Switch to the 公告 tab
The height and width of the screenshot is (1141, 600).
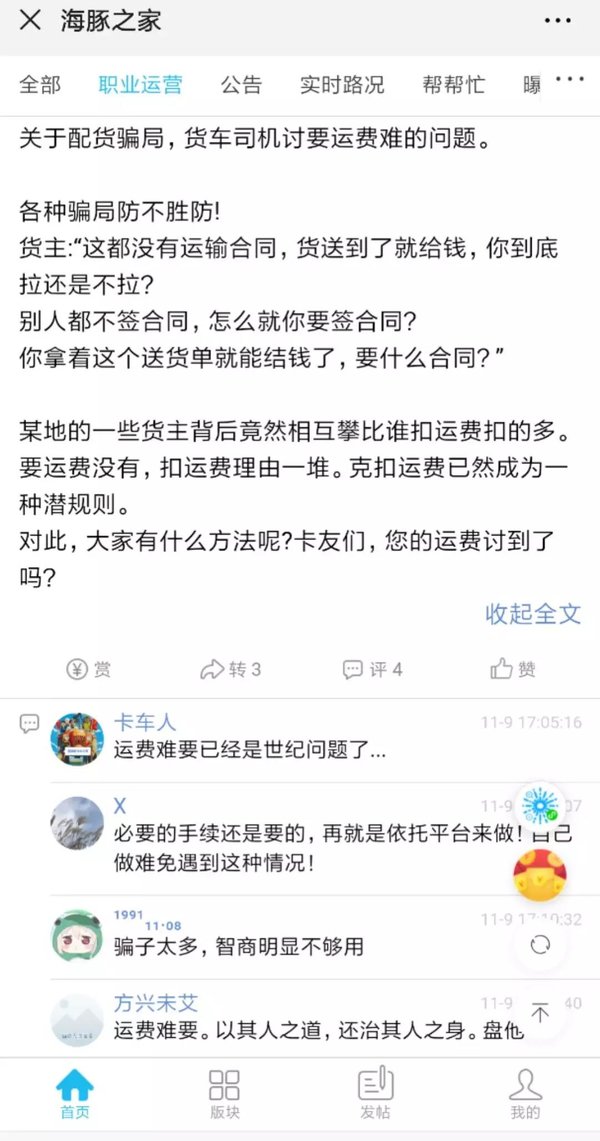coord(241,85)
